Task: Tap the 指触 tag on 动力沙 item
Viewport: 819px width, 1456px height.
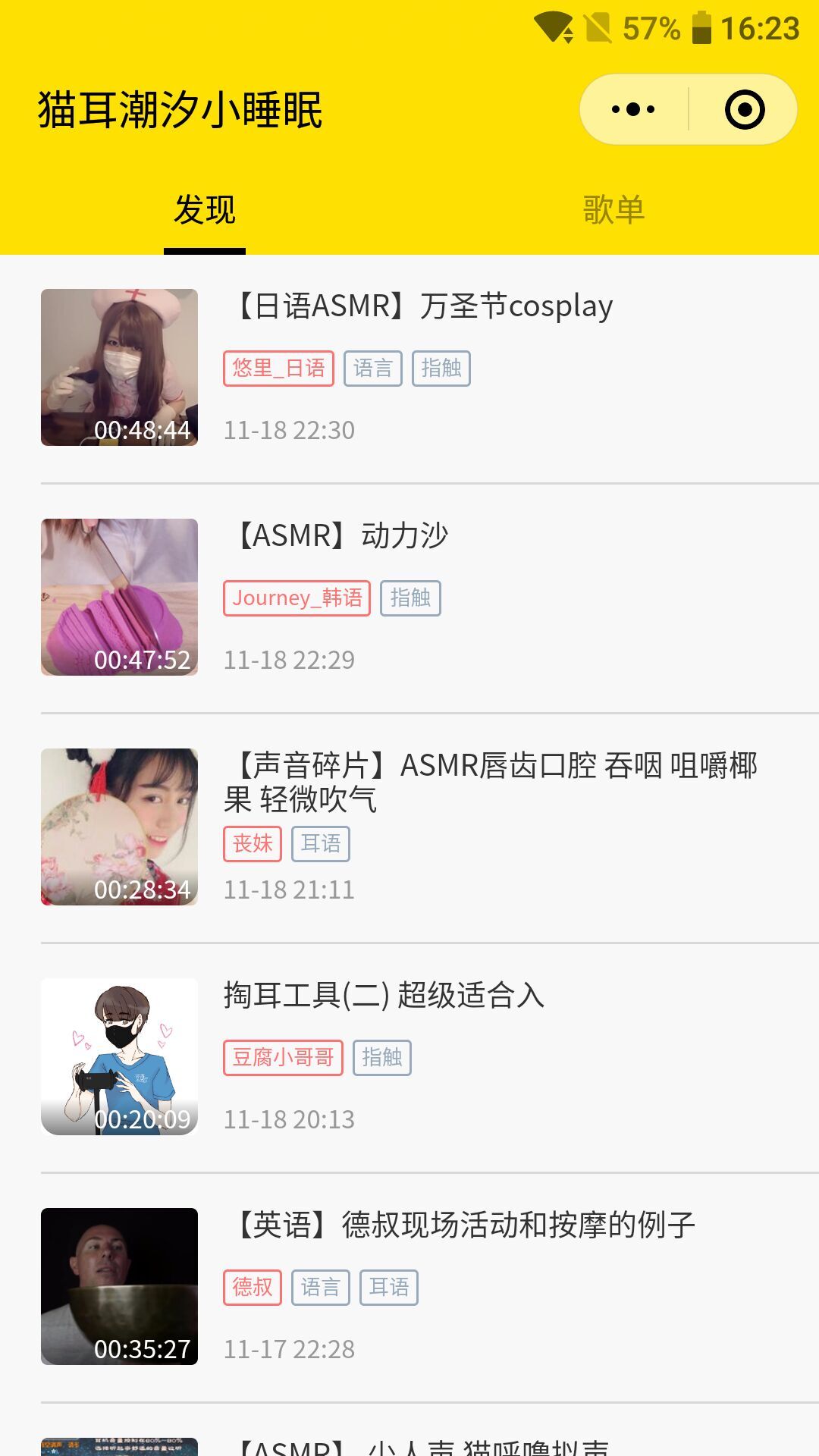Action: tap(410, 598)
